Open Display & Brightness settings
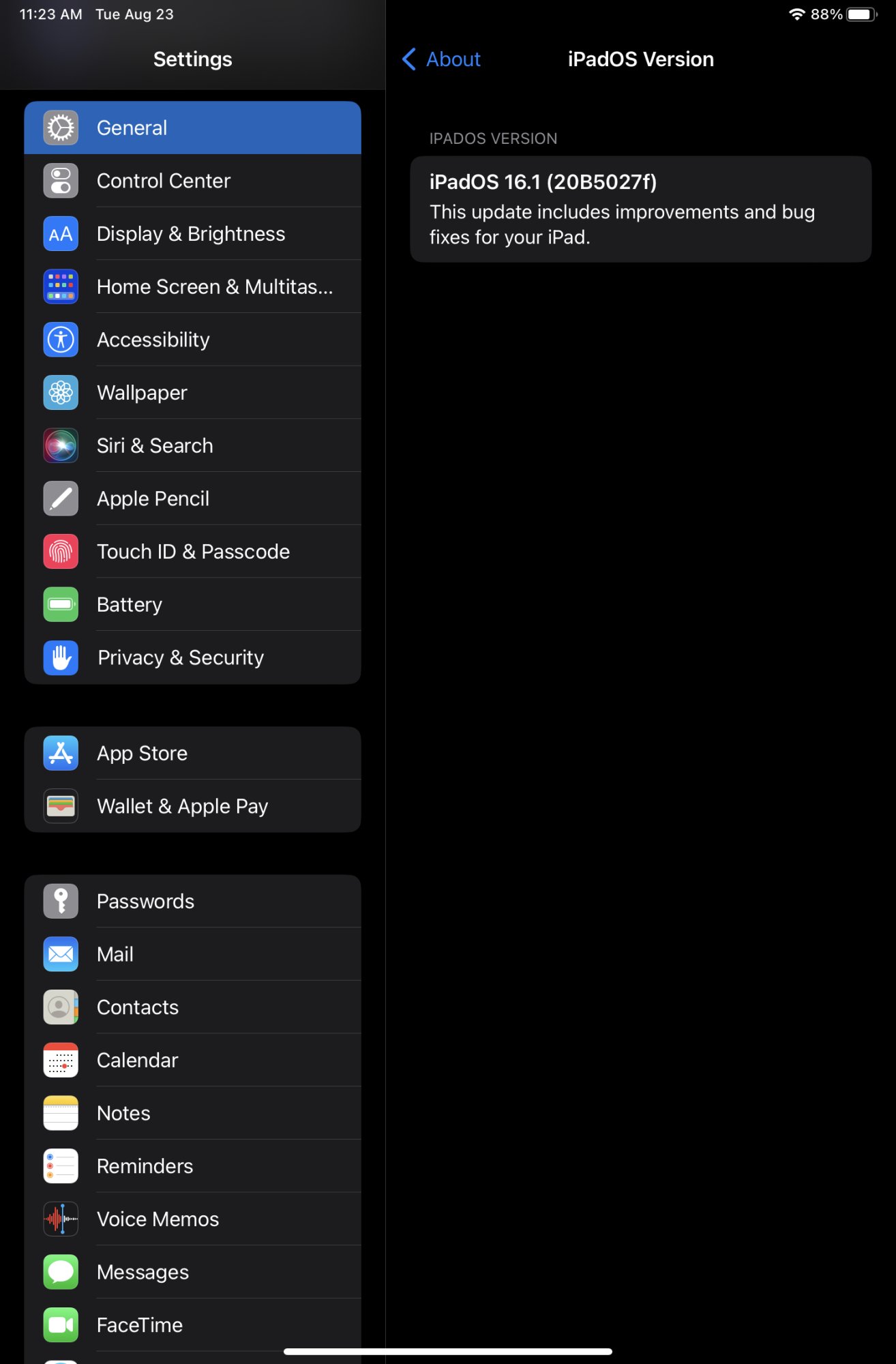The image size is (896, 1364). pos(192,234)
